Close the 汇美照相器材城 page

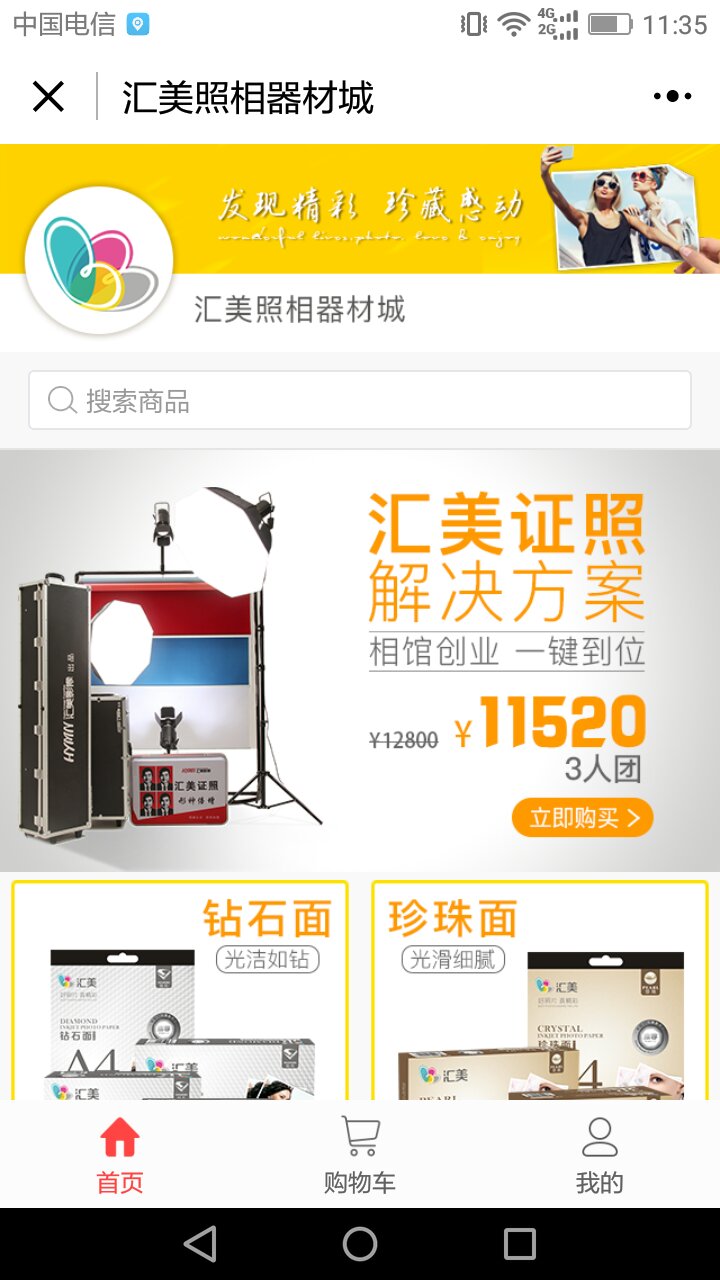pyautogui.click(x=48, y=97)
